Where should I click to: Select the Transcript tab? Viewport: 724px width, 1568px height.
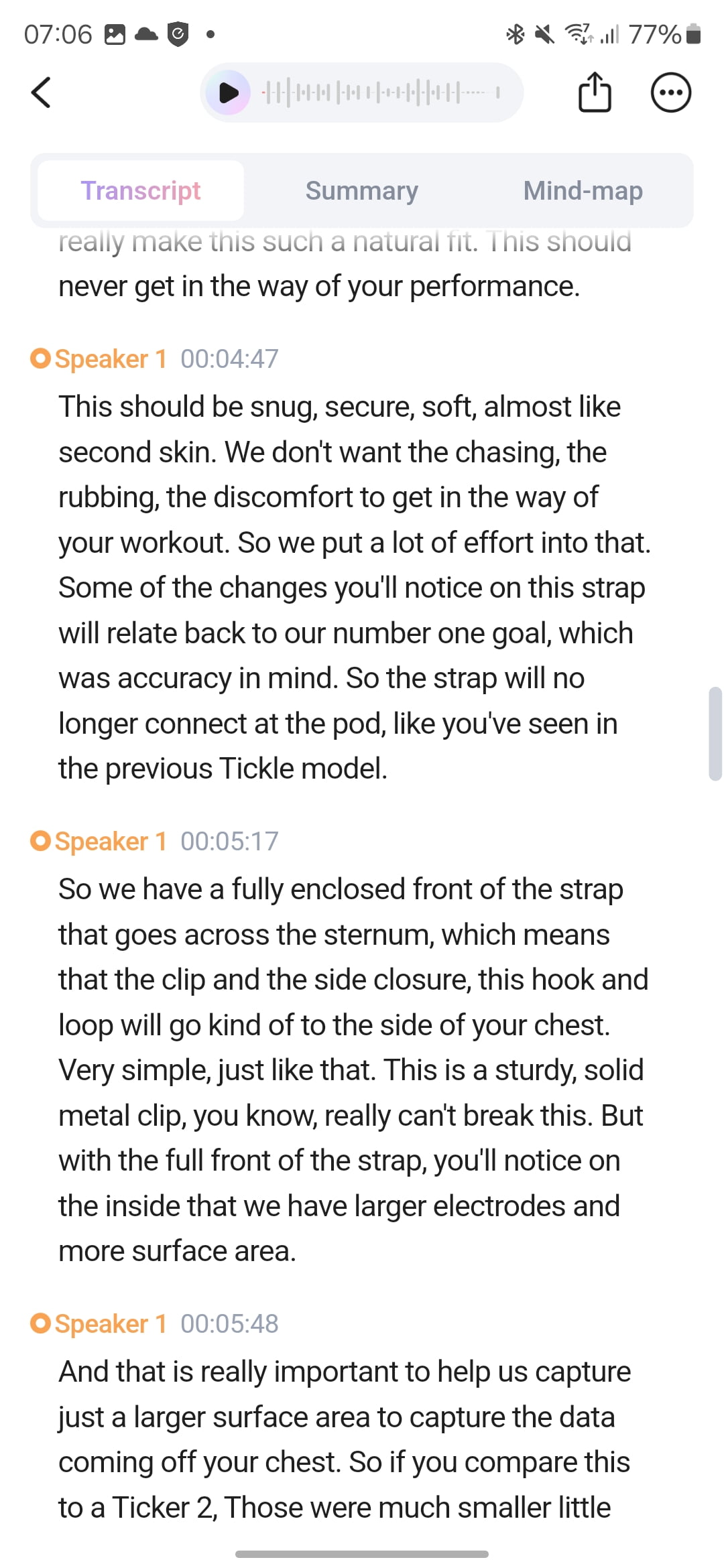coord(141,191)
